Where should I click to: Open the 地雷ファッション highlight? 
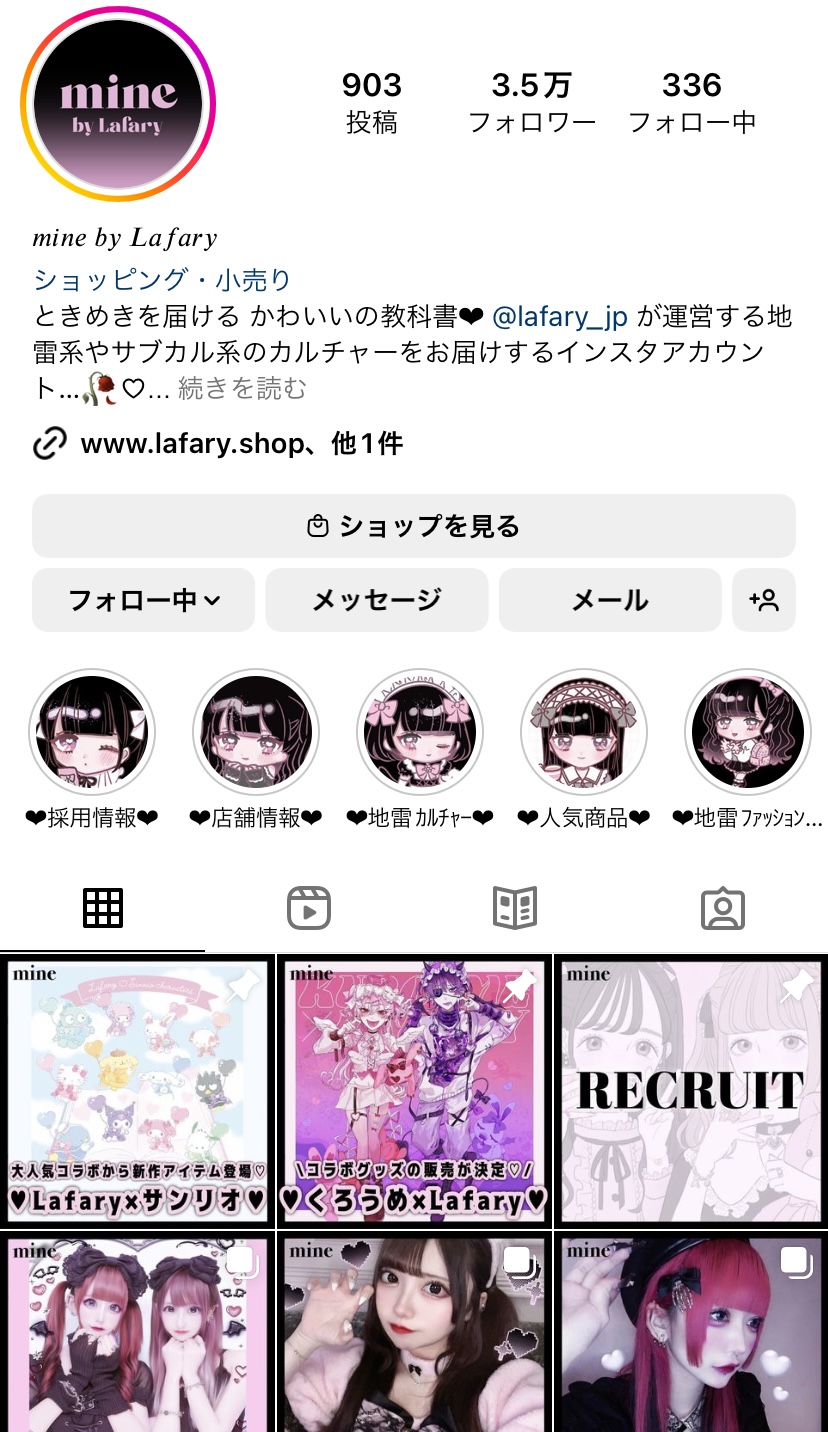[x=747, y=733]
